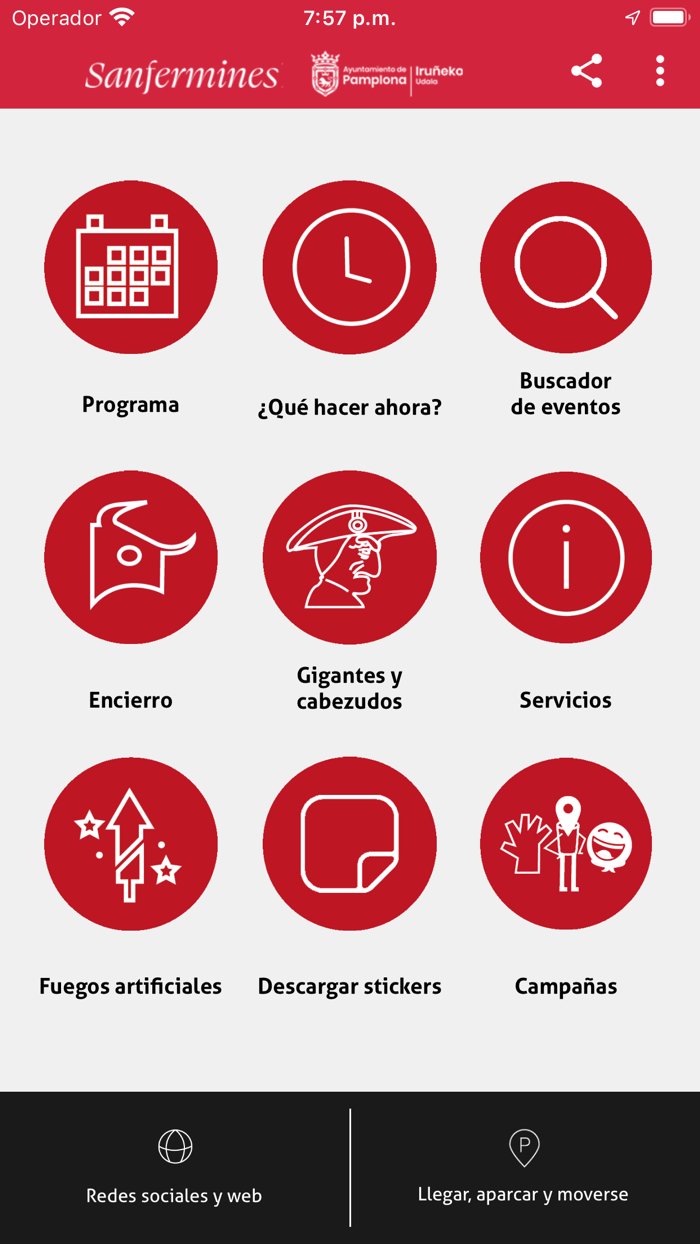The height and width of the screenshot is (1244, 700).
Task: Open Redes sociales y web
Action: (175, 1167)
